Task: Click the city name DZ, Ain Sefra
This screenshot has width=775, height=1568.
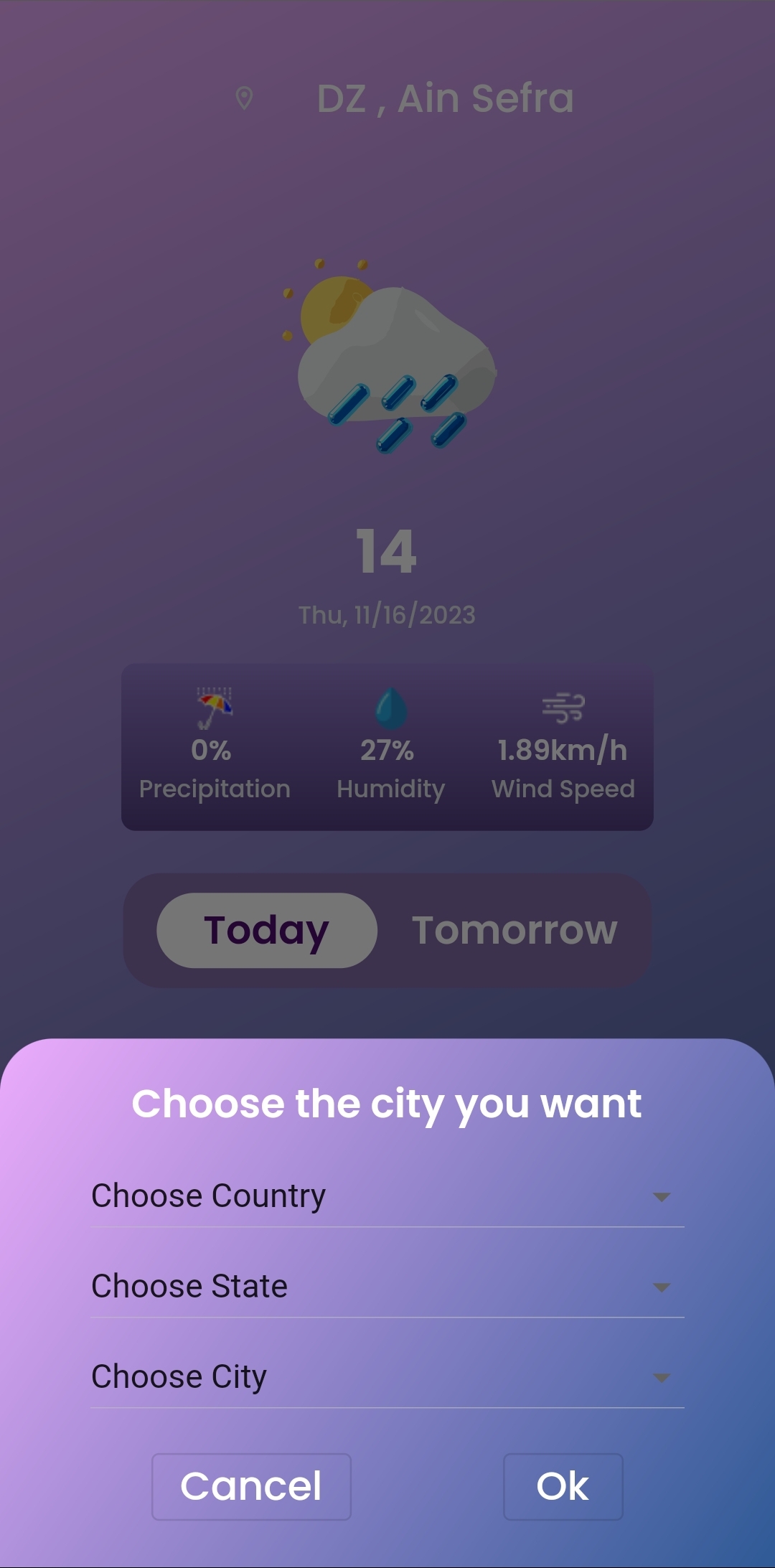Action: pyautogui.click(x=445, y=99)
